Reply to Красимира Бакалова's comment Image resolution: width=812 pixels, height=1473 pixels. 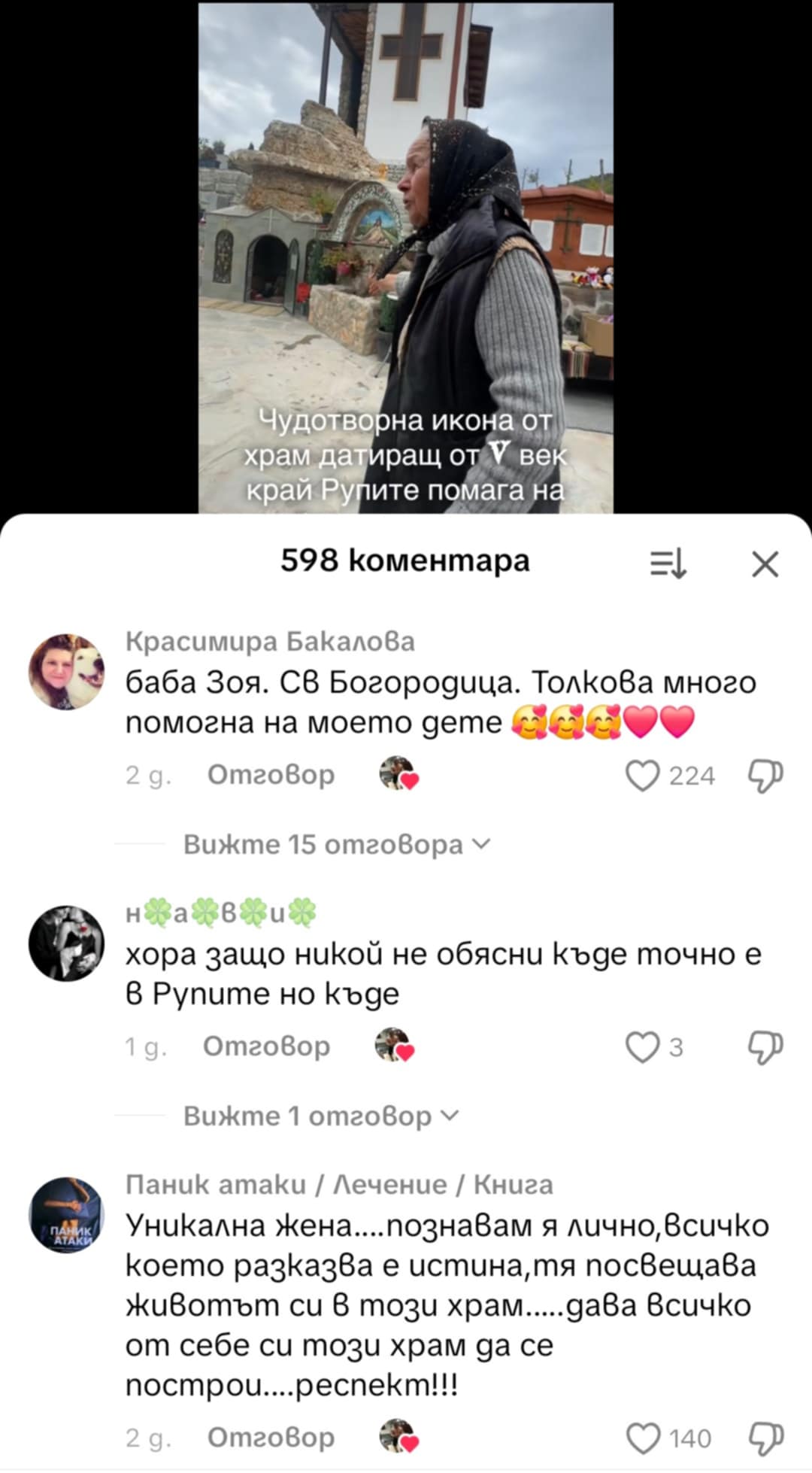(271, 775)
